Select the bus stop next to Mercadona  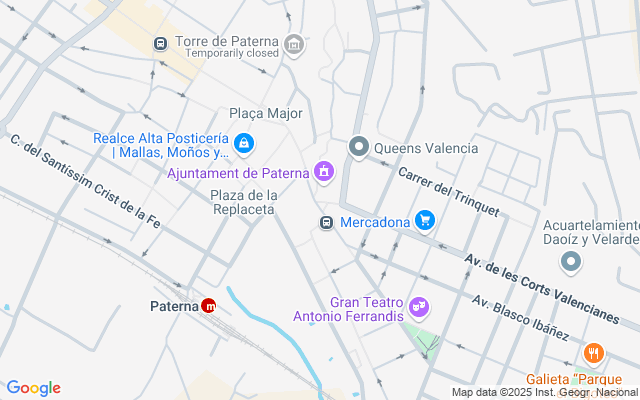pos(326,222)
